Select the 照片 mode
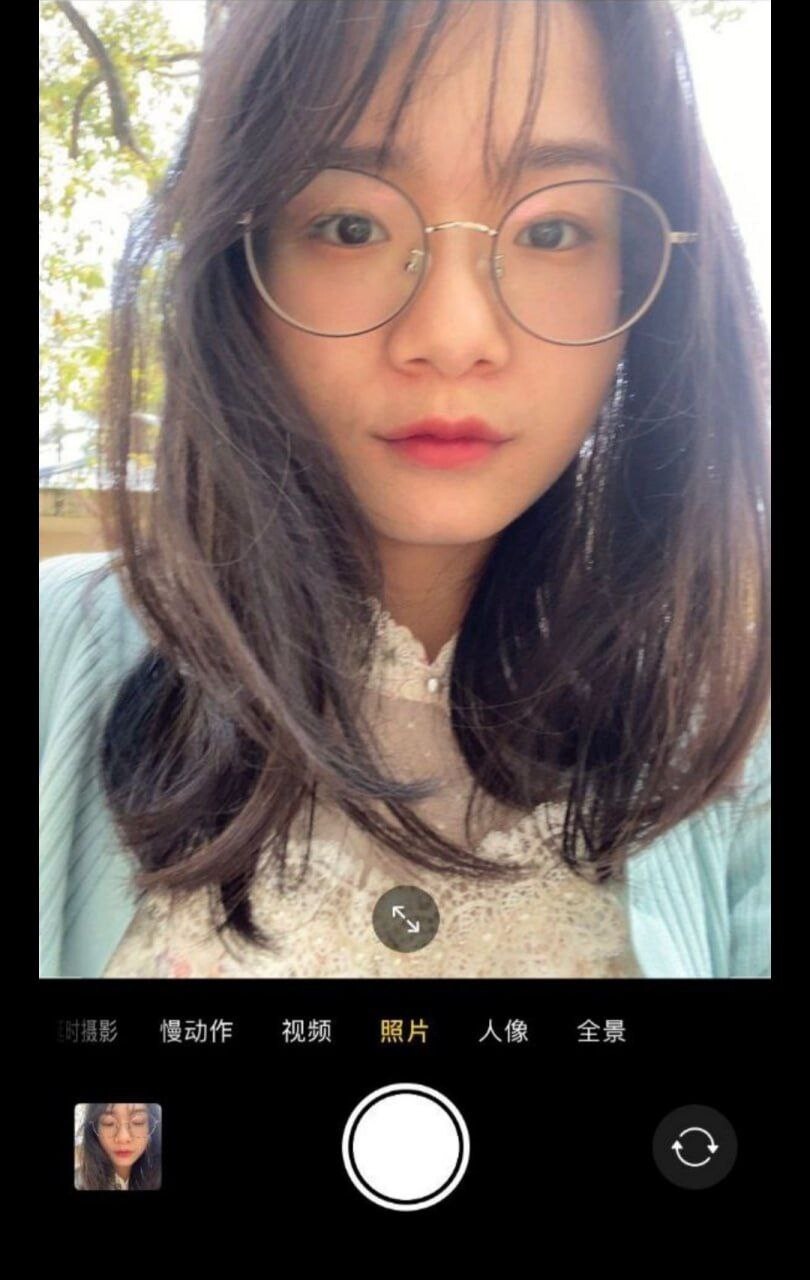 [x=404, y=1031]
